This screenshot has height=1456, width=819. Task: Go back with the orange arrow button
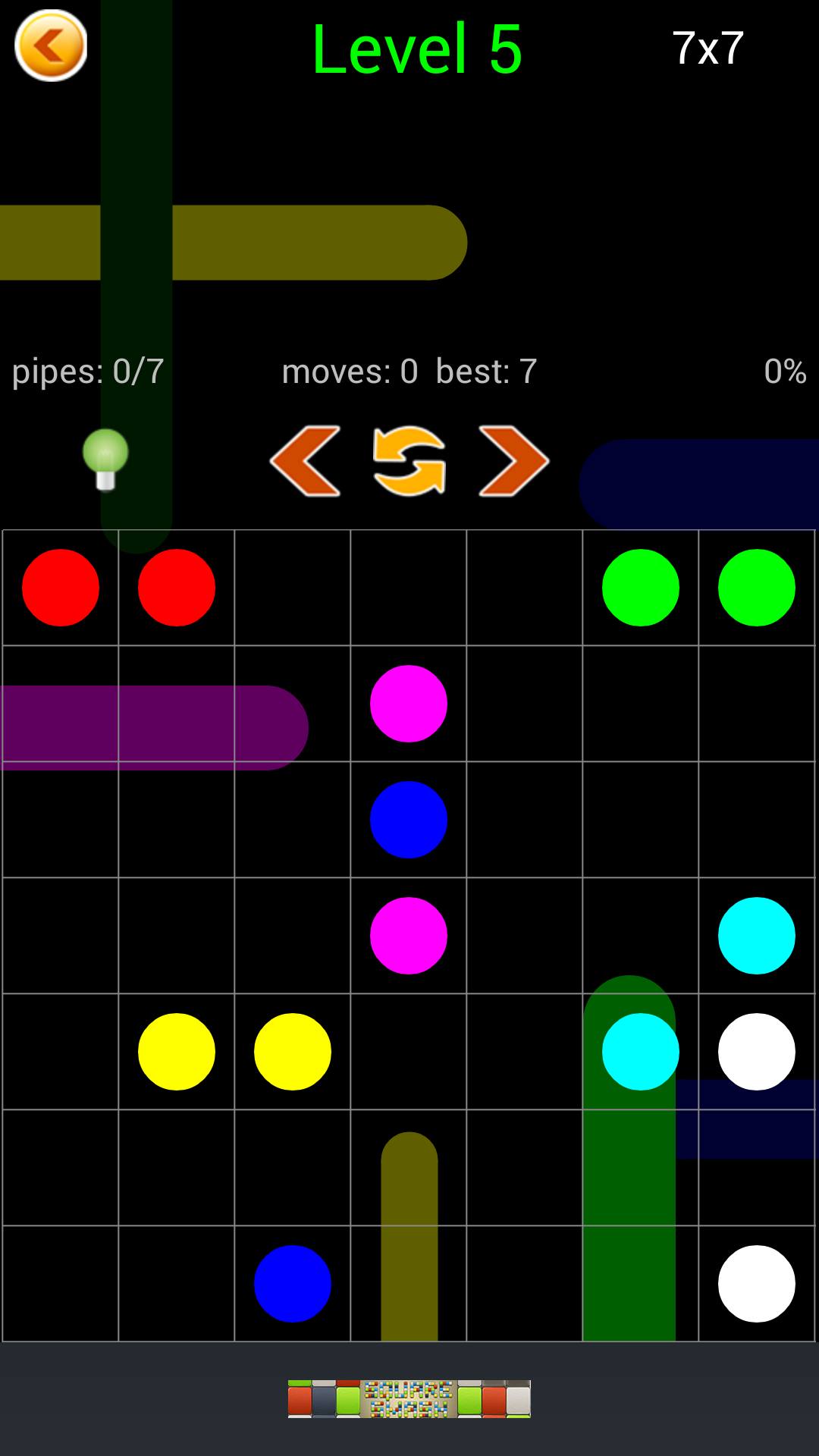51,45
